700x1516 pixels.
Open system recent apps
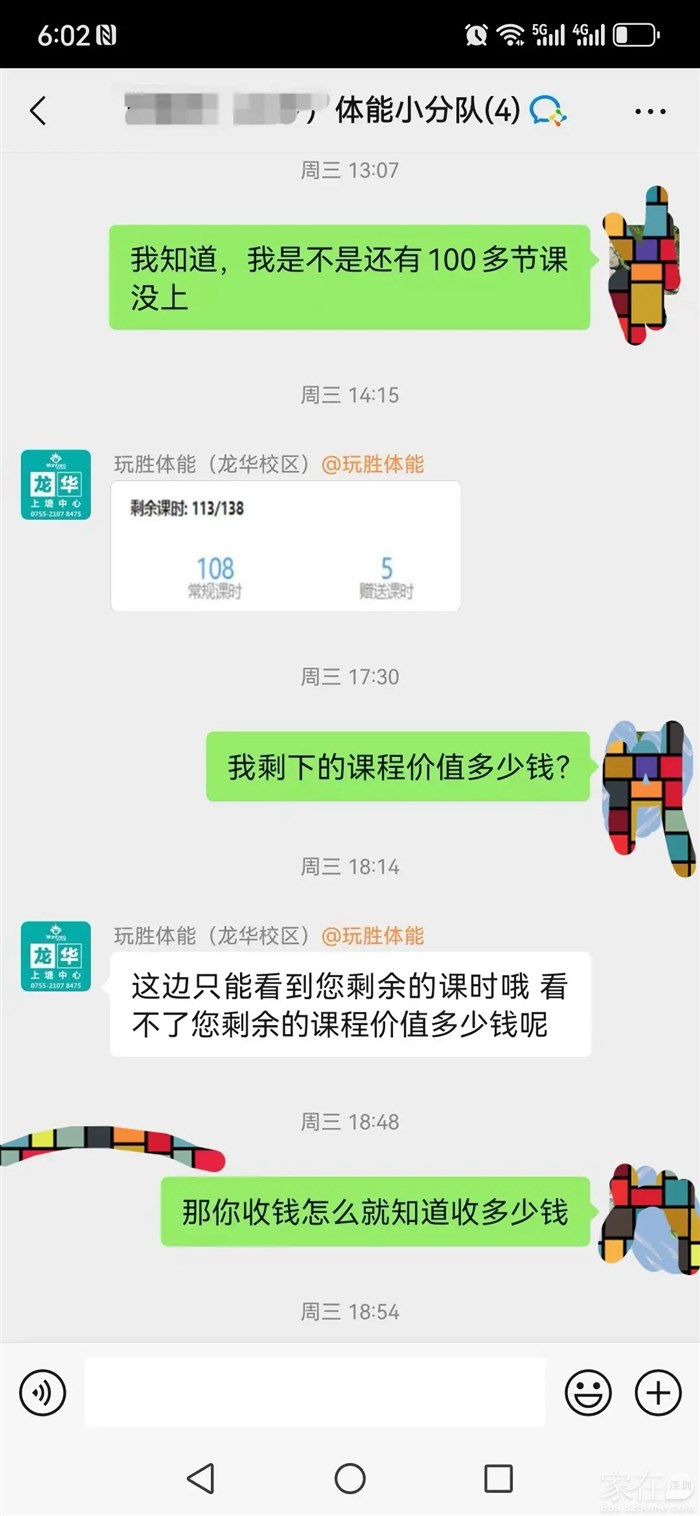498,1478
